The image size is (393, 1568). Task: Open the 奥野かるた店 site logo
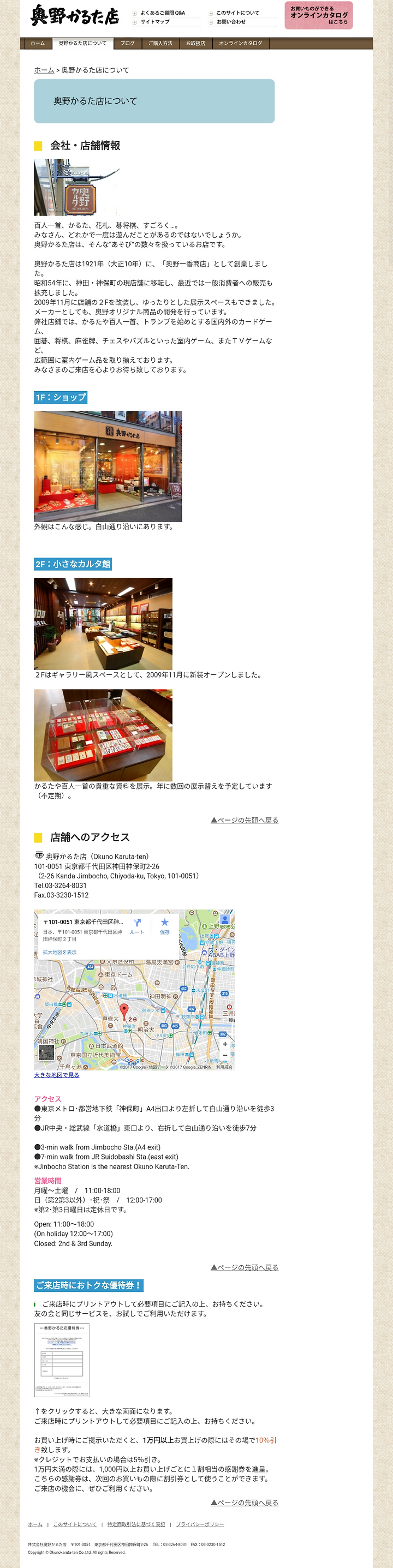(x=74, y=15)
